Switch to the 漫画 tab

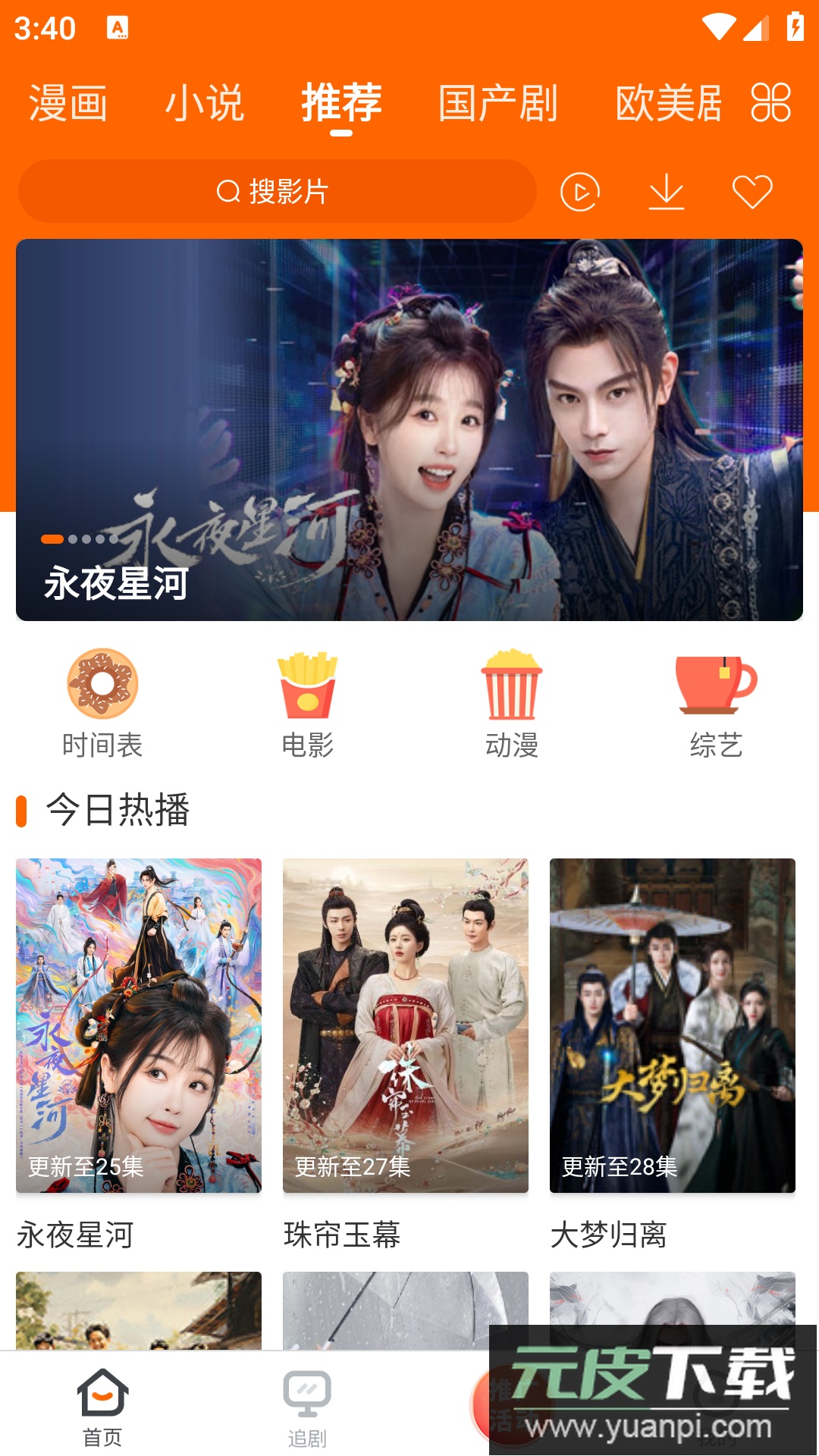point(68,103)
